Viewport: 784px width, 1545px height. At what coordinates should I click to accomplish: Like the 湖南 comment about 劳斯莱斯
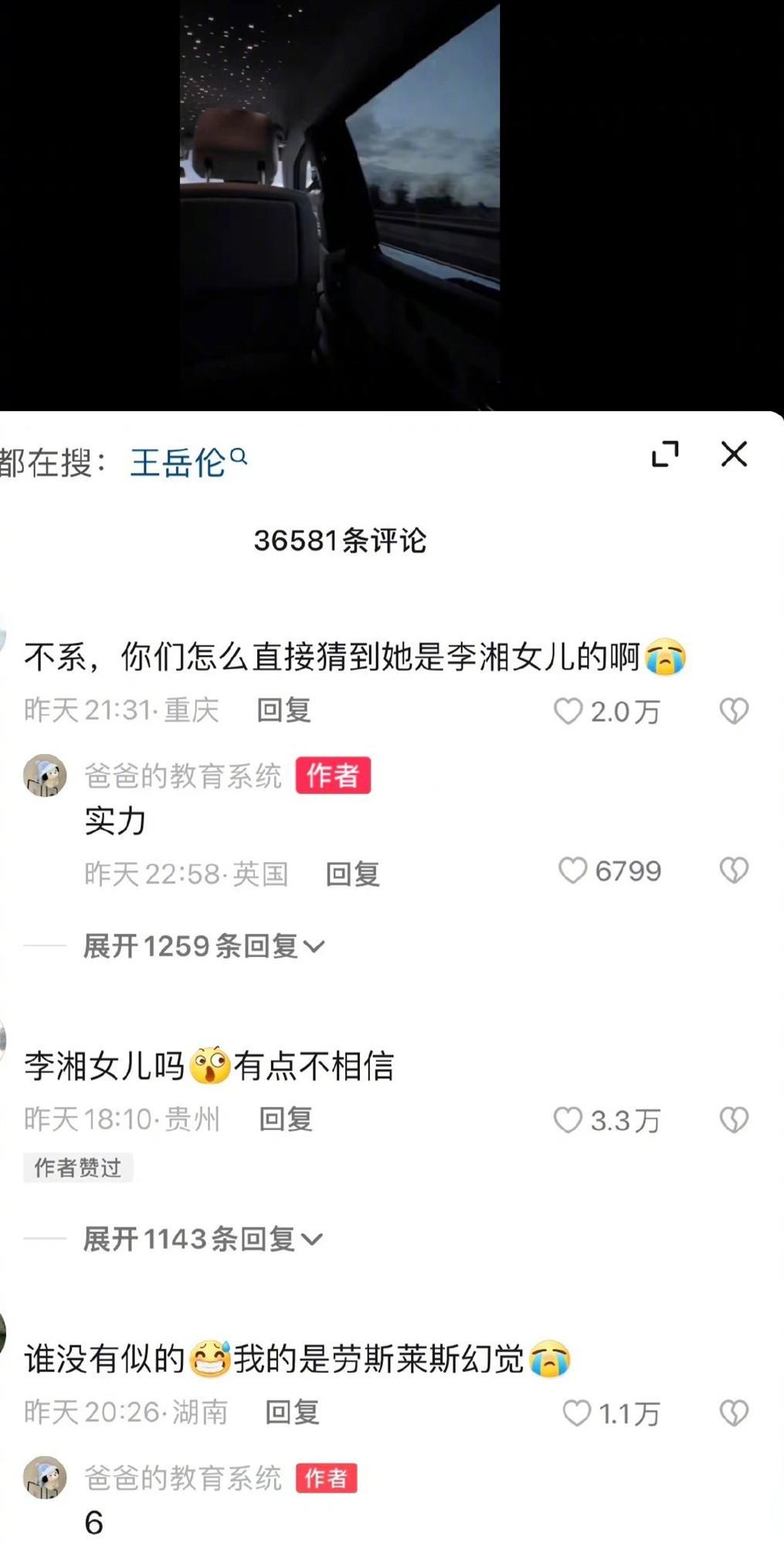pos(576,1413)
